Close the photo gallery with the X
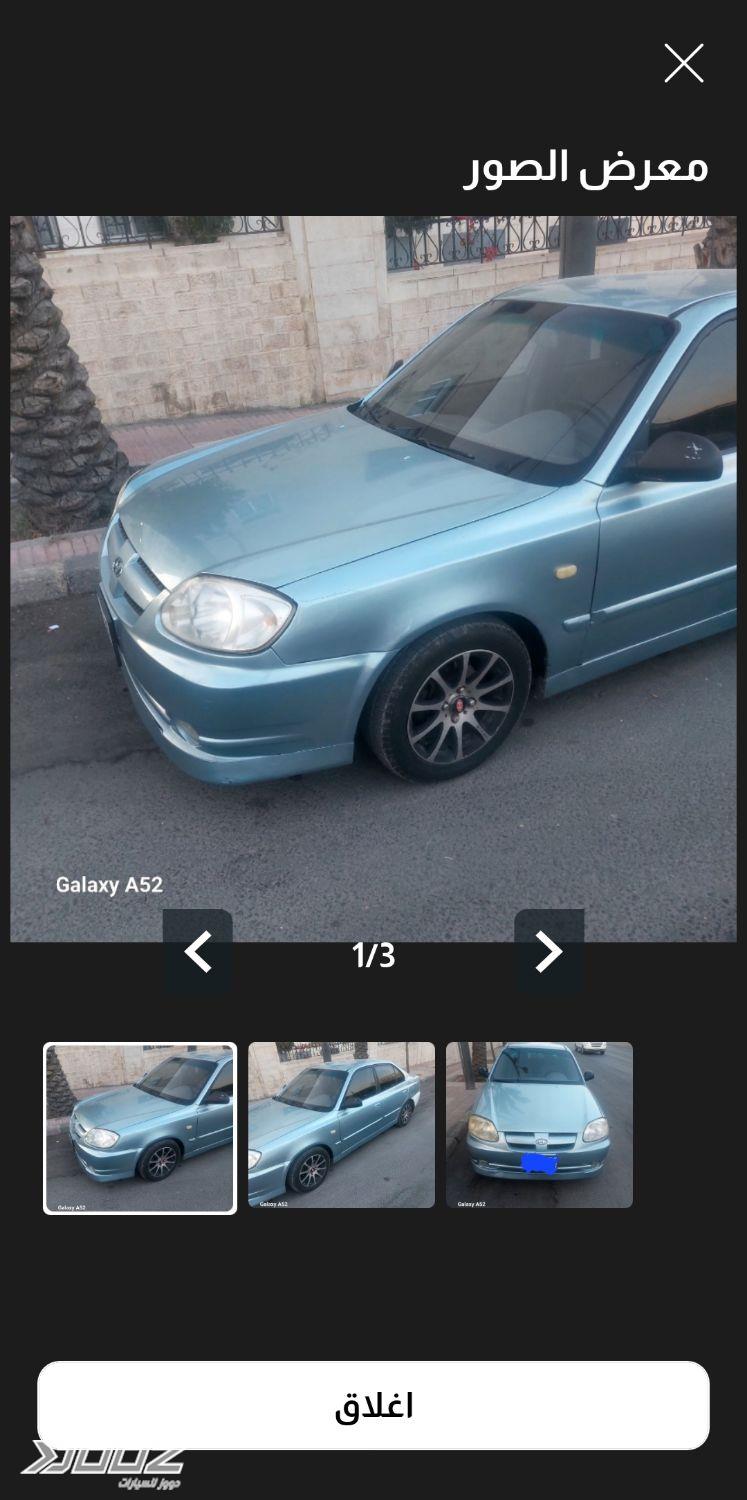747x1500 pixels. [684, 63]
